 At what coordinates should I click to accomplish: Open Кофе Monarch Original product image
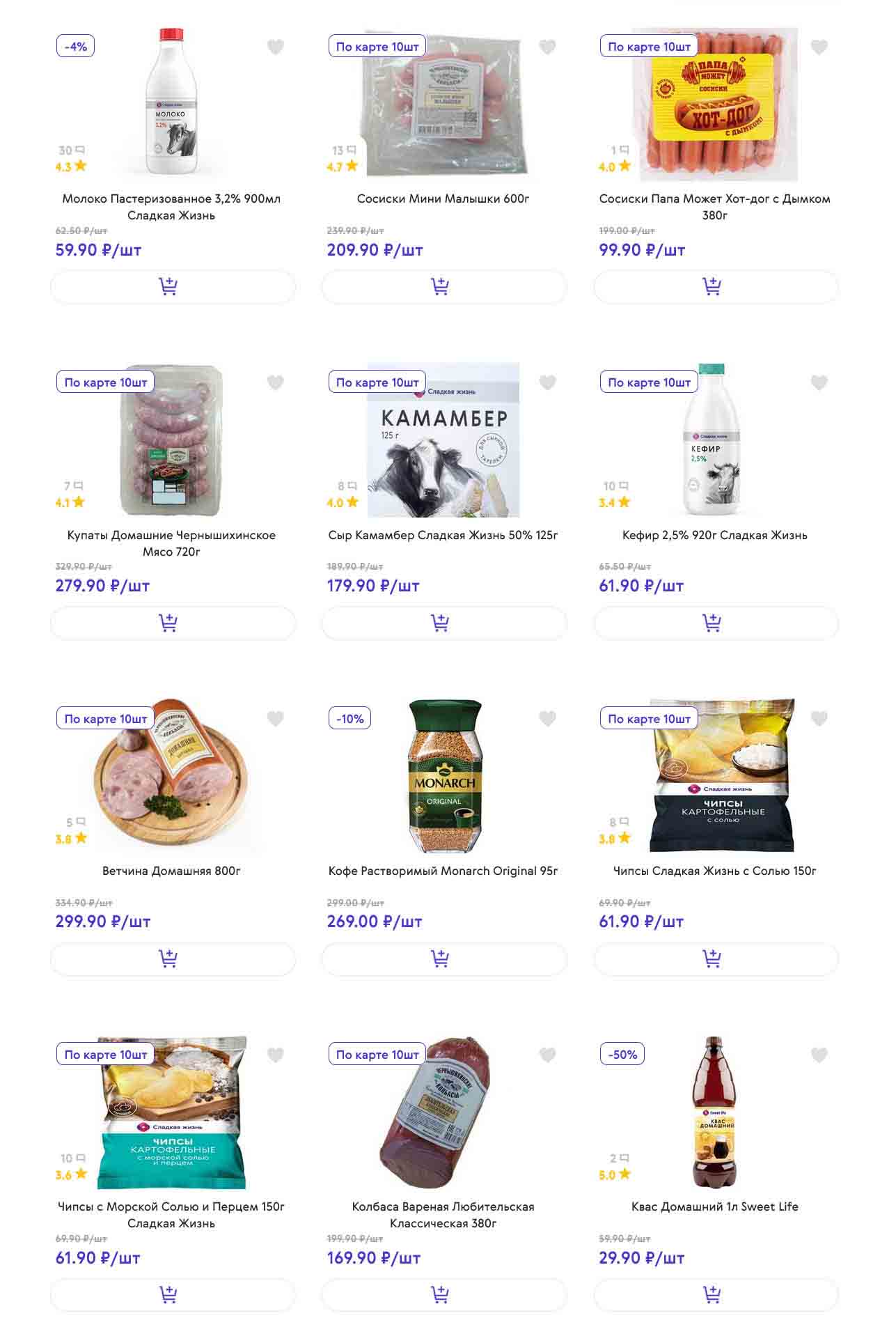(444, 776)
